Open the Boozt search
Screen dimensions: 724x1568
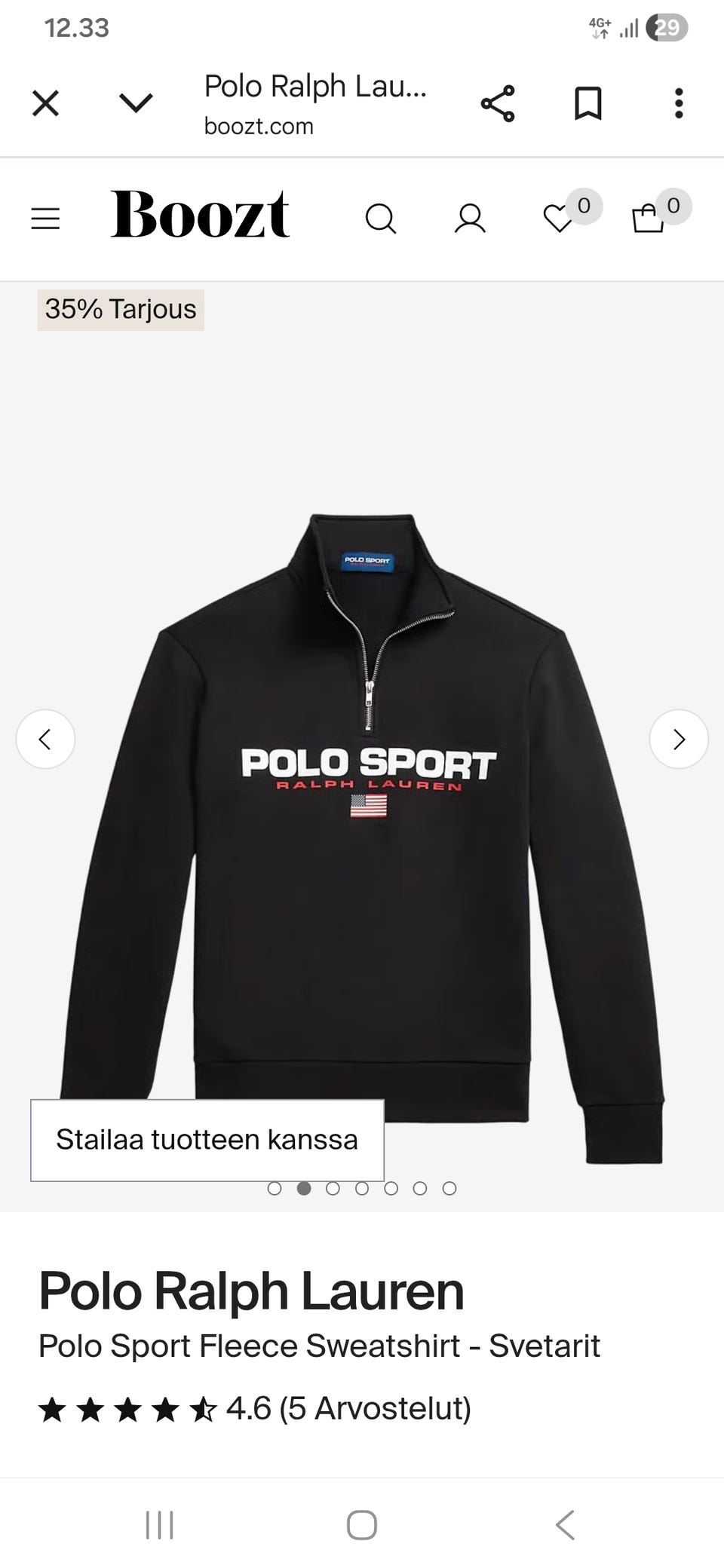381,219
